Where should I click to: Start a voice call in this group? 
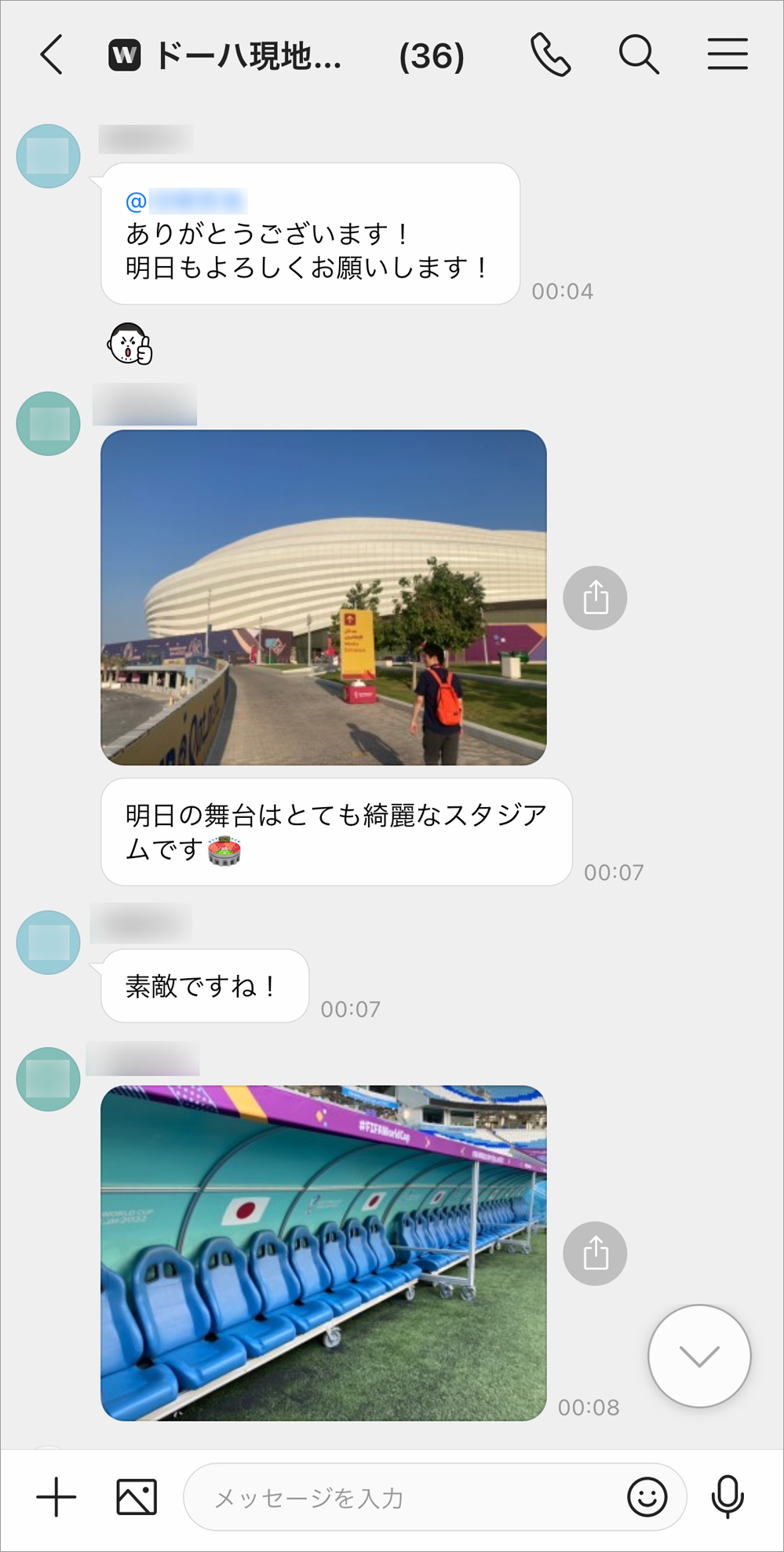tap(550, 55)
